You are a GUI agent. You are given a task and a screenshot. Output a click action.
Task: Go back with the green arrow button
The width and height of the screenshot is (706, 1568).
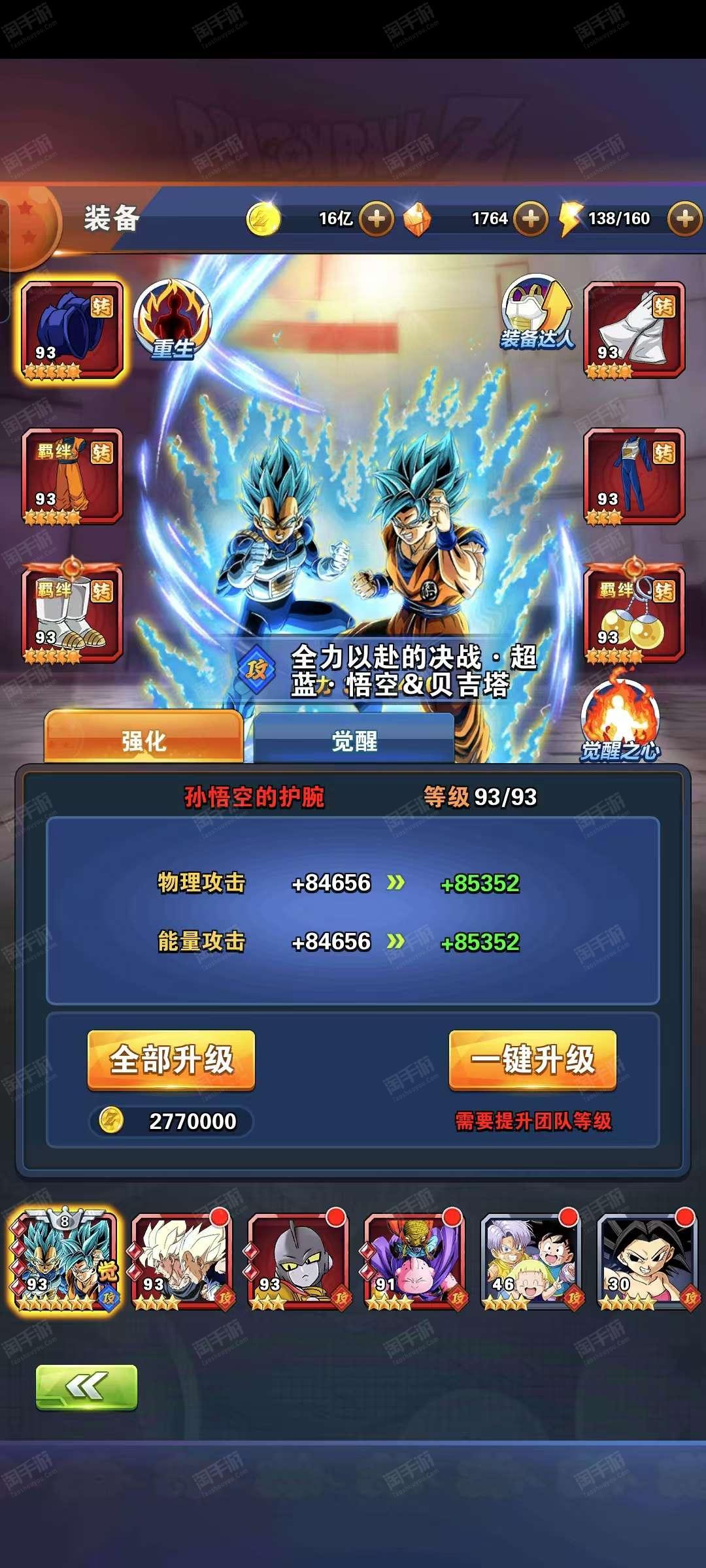tap(86, 1387)
